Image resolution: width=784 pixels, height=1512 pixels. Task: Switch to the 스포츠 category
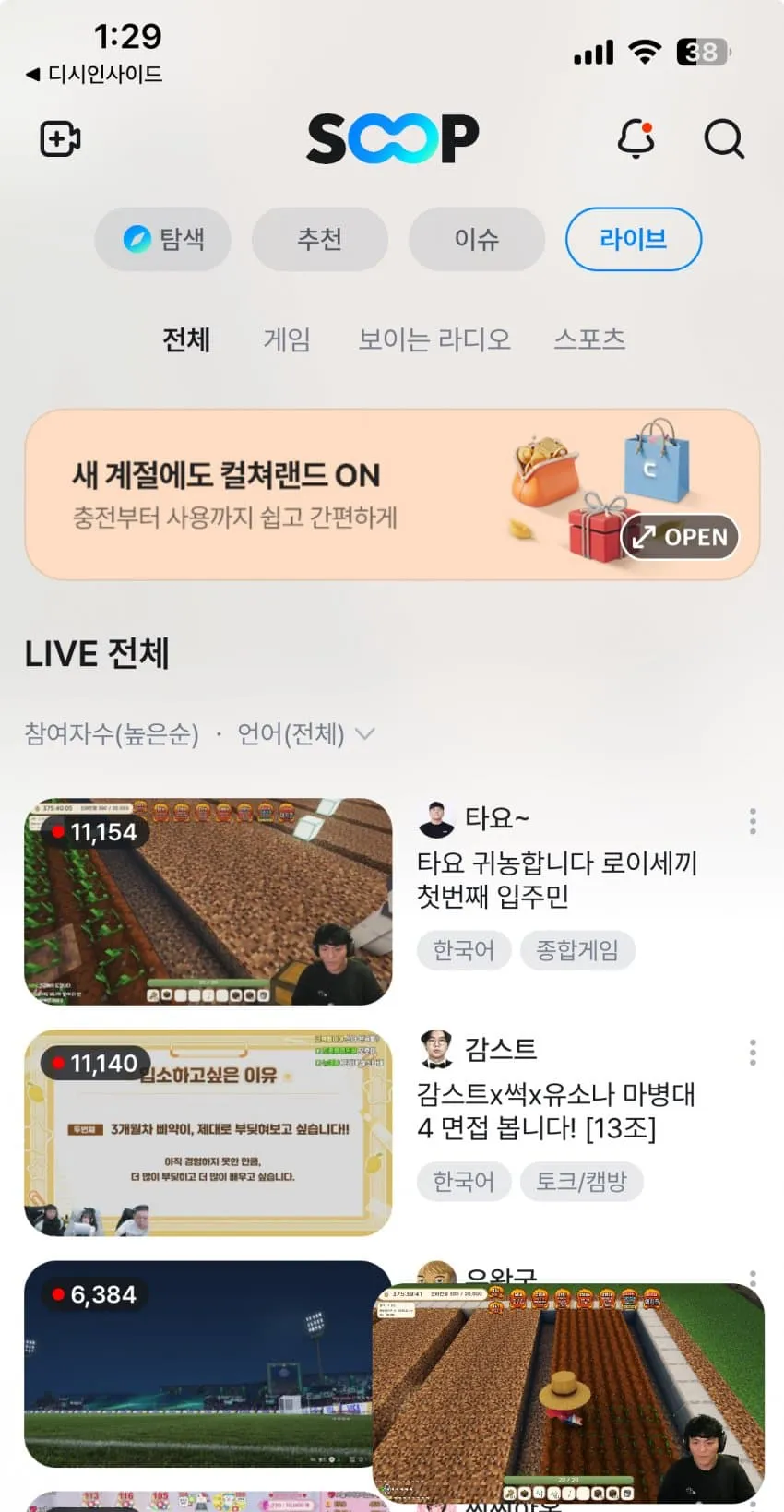tap(589, 339)
